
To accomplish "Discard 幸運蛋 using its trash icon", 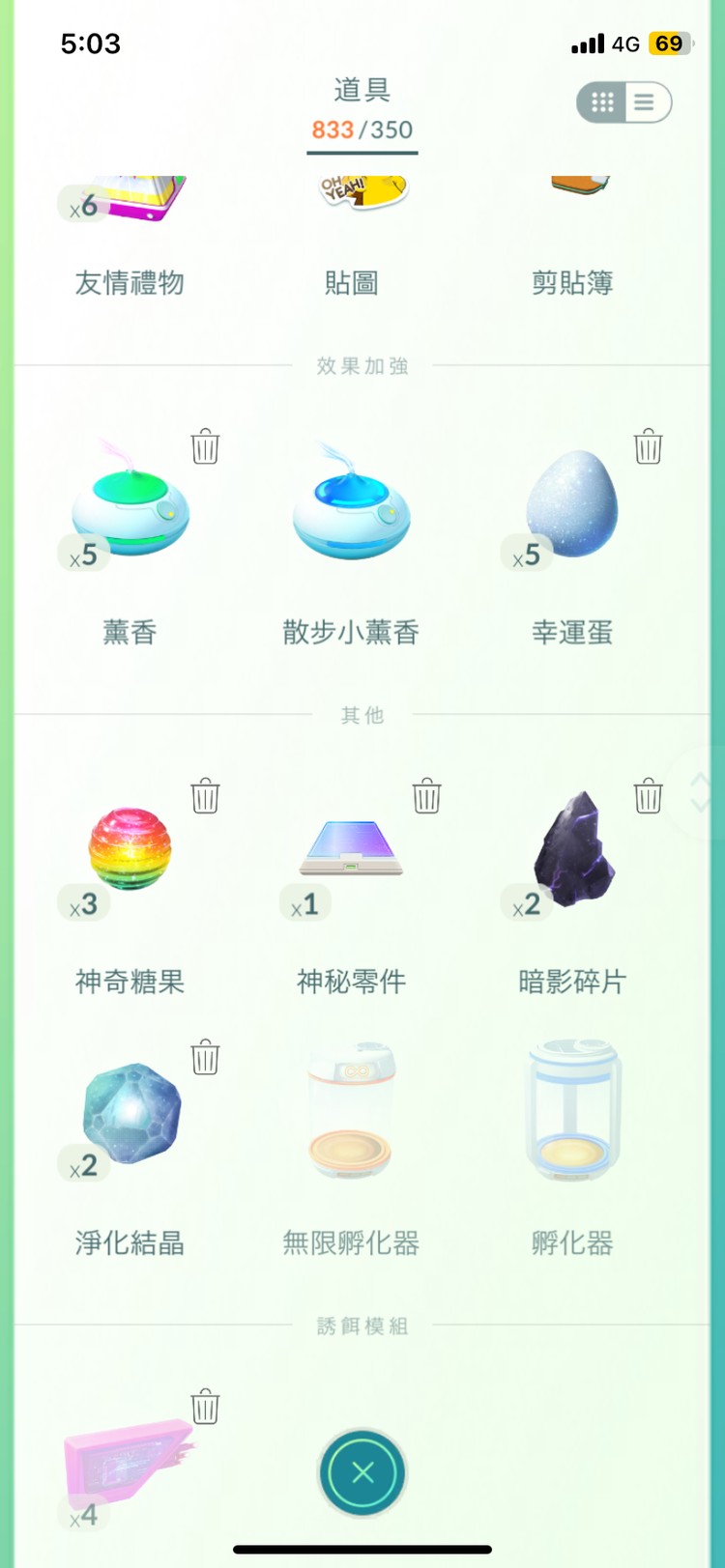I will point(648,446).
